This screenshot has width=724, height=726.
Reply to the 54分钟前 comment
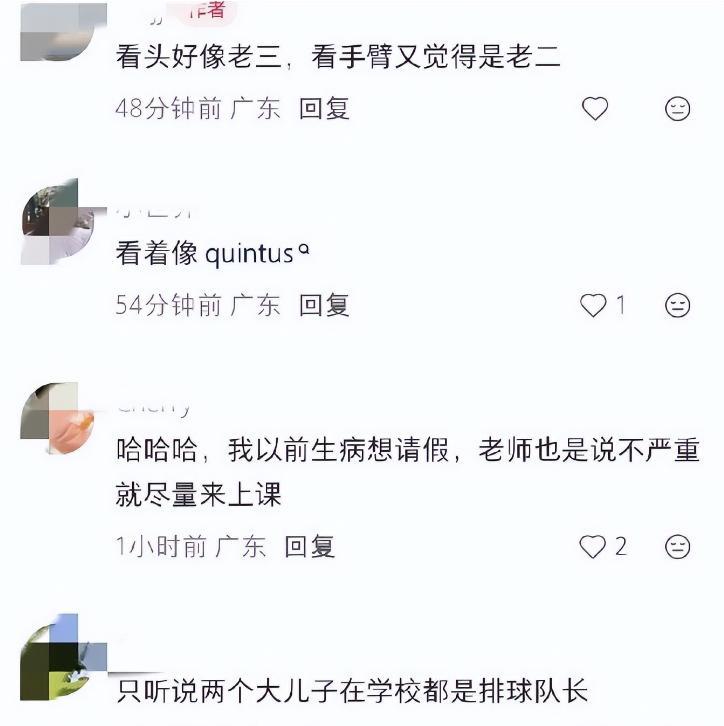pyautogui.click(x=324, y=306)
